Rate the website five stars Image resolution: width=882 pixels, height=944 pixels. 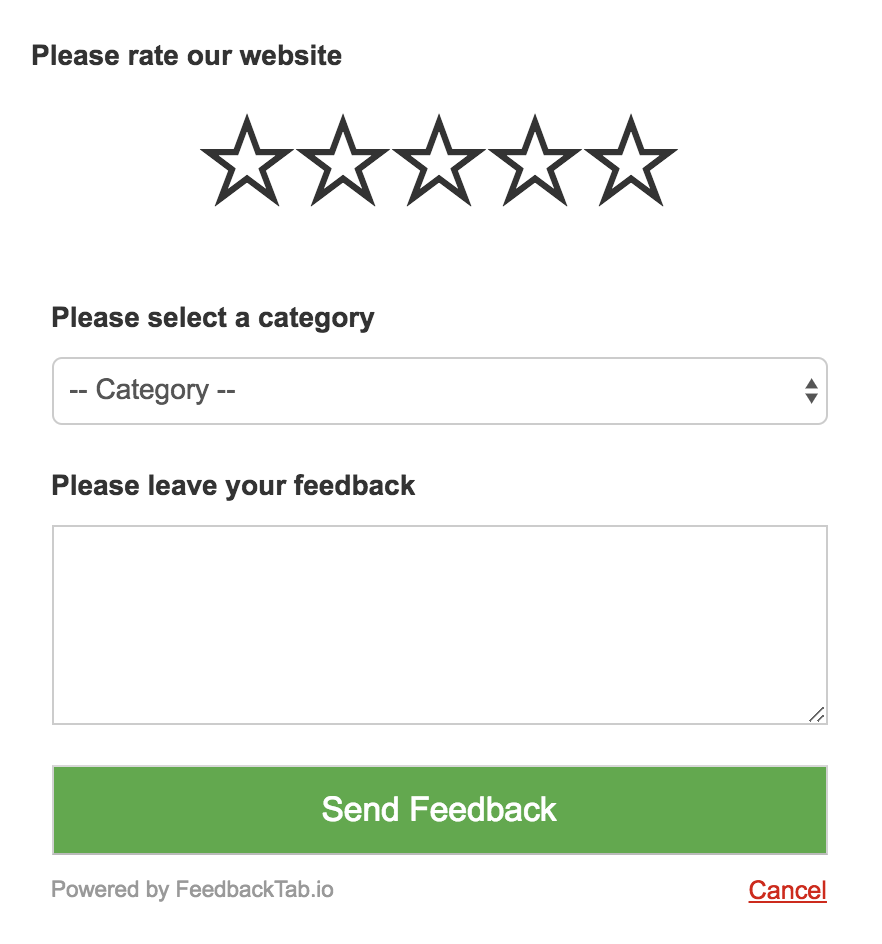point(631,162)
